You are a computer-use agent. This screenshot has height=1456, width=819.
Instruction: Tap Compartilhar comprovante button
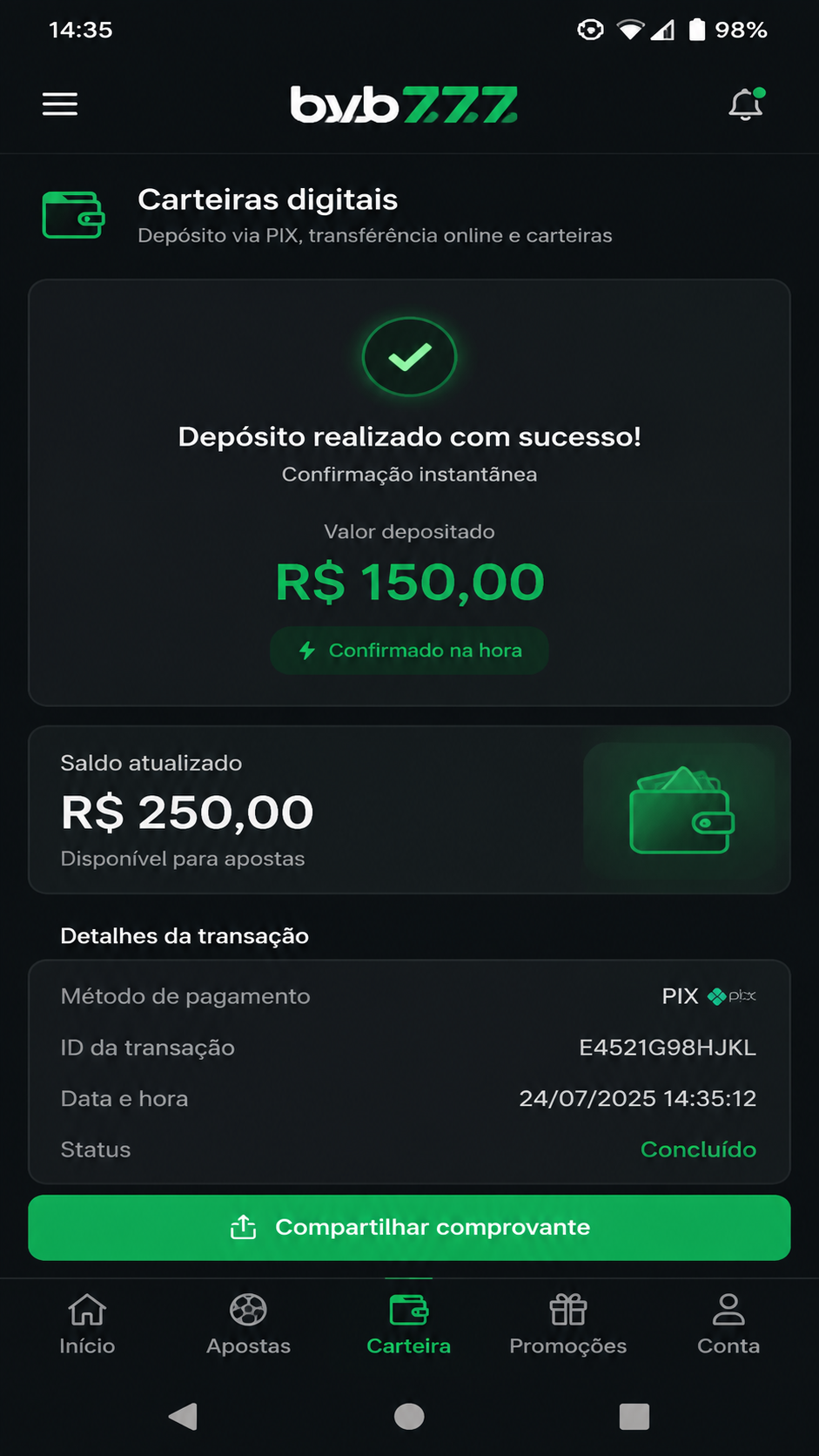pyautogui.click(x=409, y=1227)
